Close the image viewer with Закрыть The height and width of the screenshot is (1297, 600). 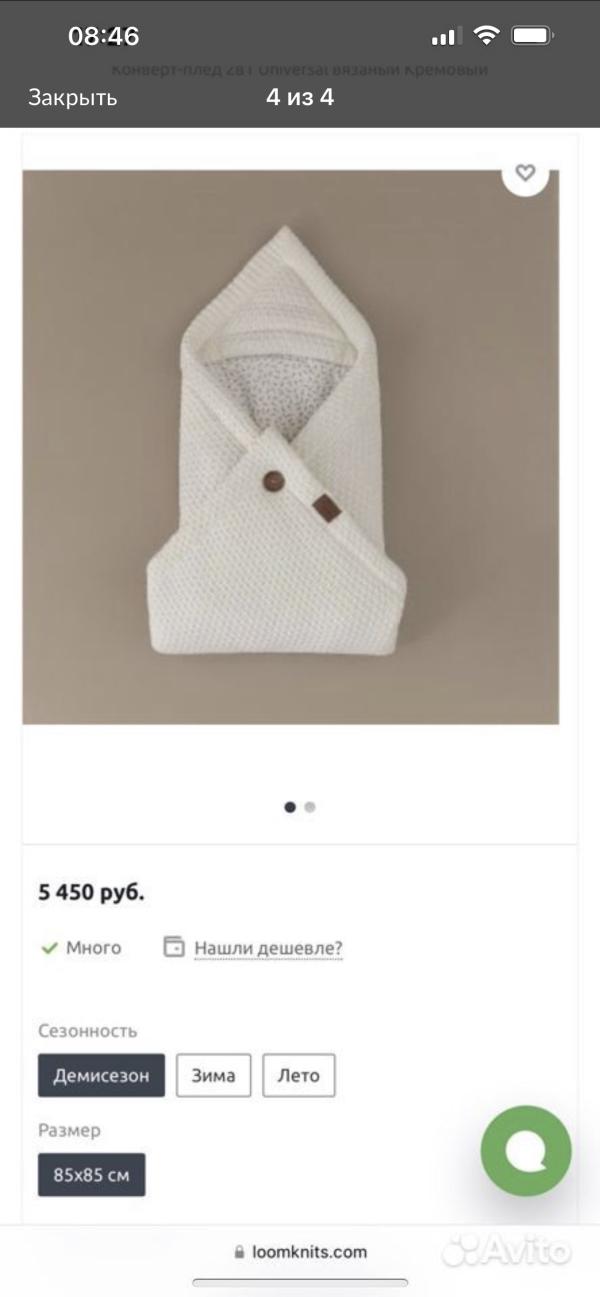[x=72, y=98]
